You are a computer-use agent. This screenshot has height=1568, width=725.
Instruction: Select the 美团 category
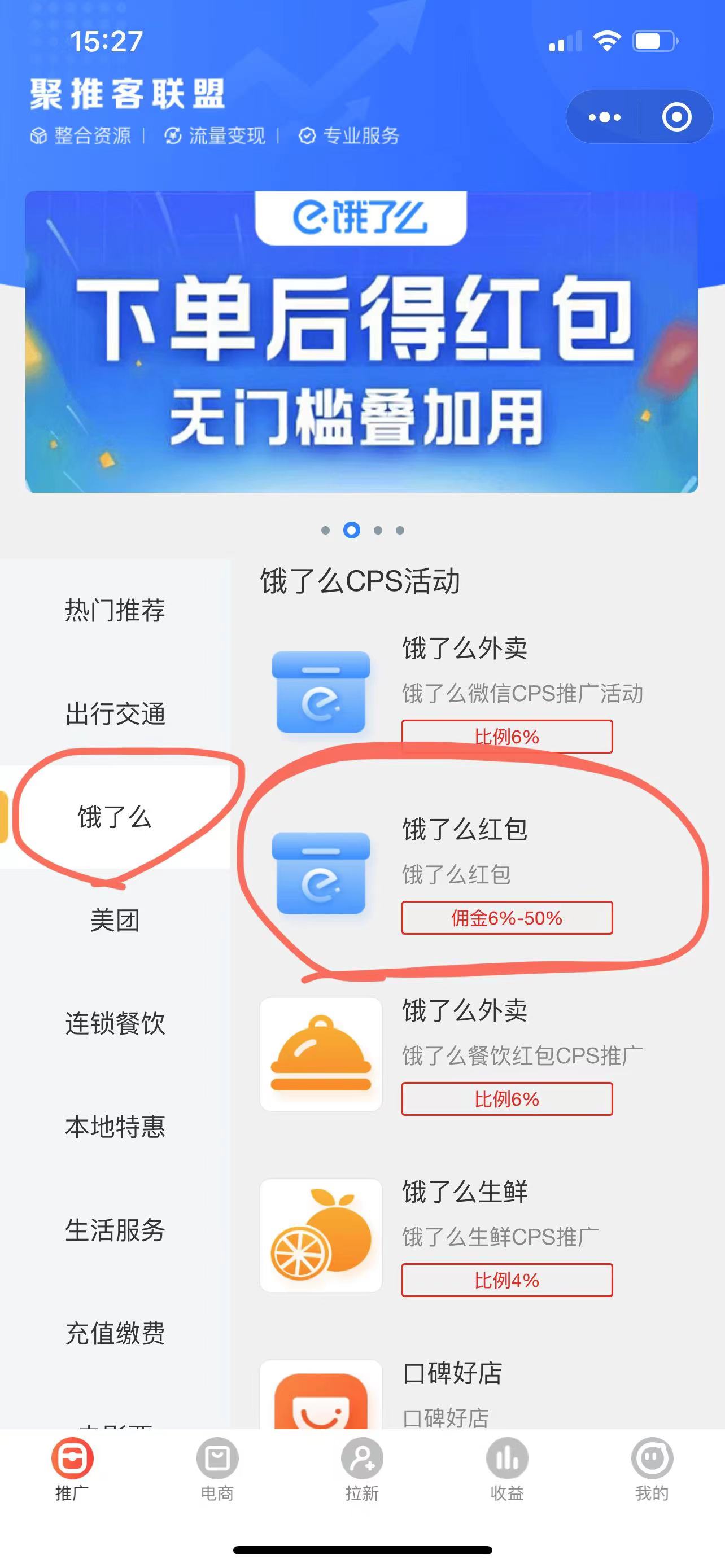pos(115,921)
